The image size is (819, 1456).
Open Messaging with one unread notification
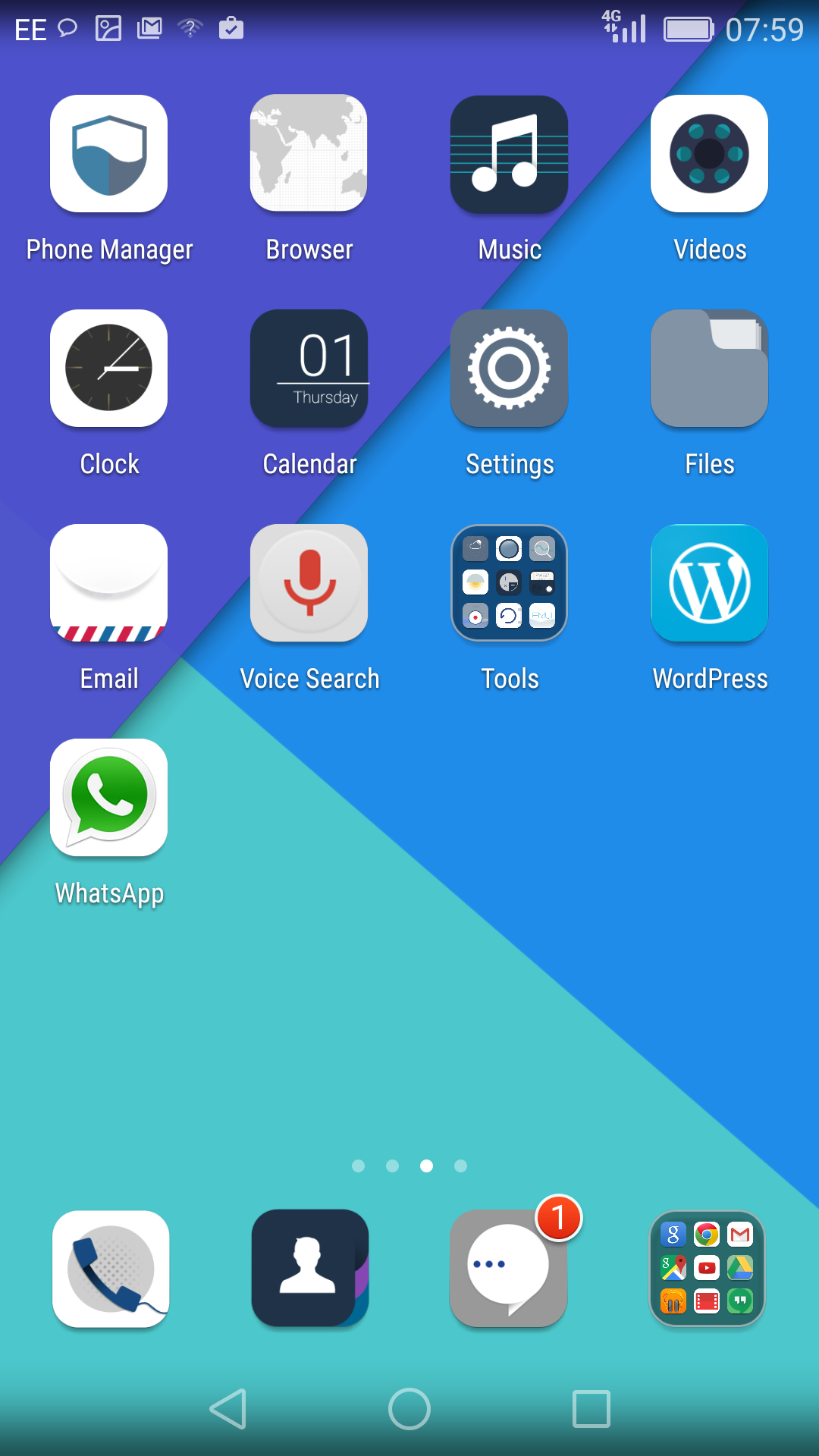[x=509, y=1269]
